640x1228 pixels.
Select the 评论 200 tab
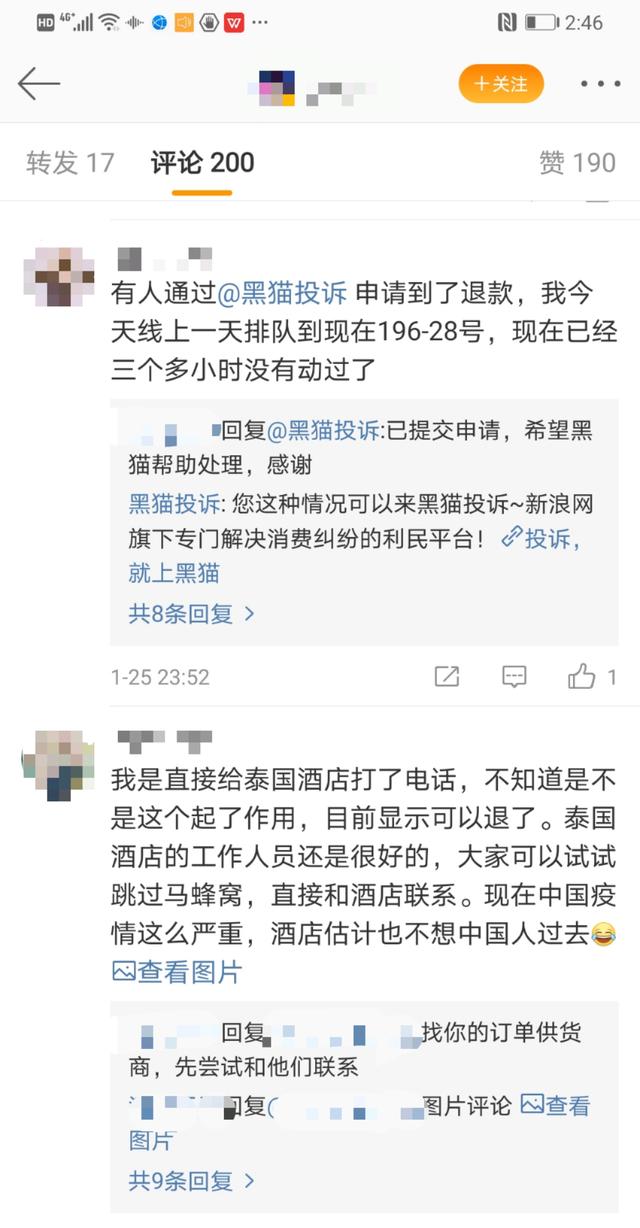pyautogui.click(x=202, y=162)
